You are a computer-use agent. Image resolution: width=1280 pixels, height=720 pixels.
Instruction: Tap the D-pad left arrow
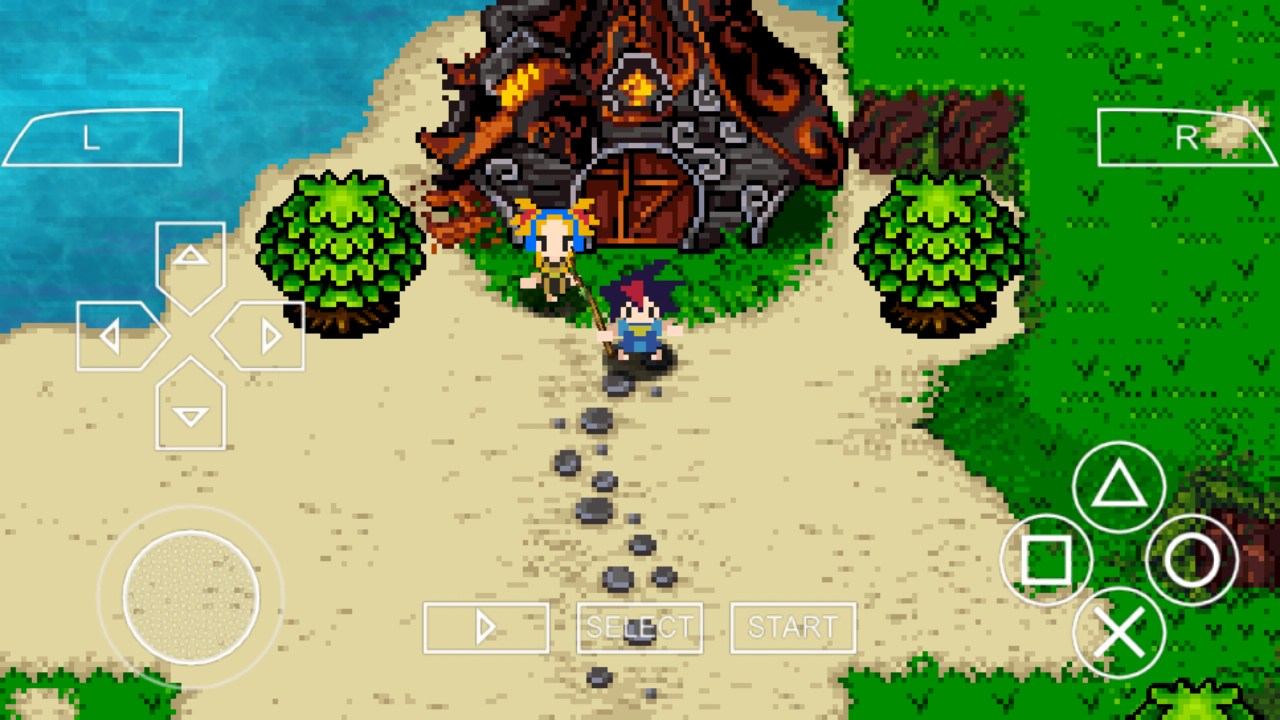[122, 336]
